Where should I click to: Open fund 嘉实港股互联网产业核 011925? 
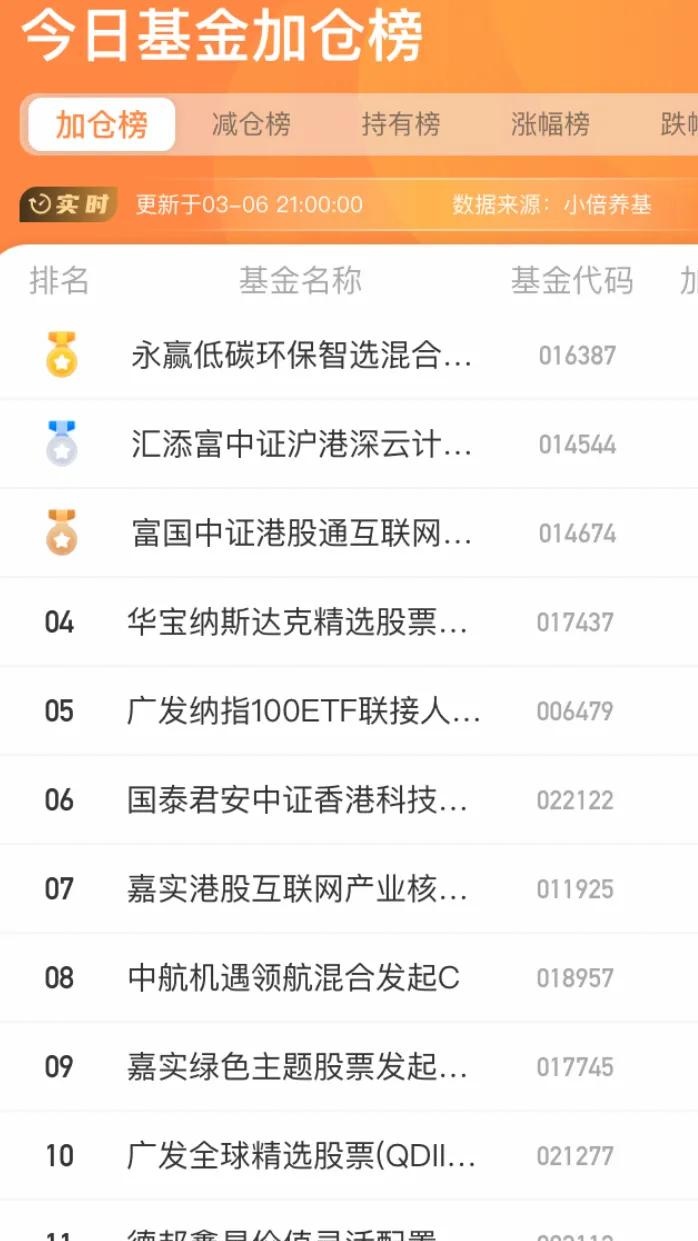click(x=349, y=889)
